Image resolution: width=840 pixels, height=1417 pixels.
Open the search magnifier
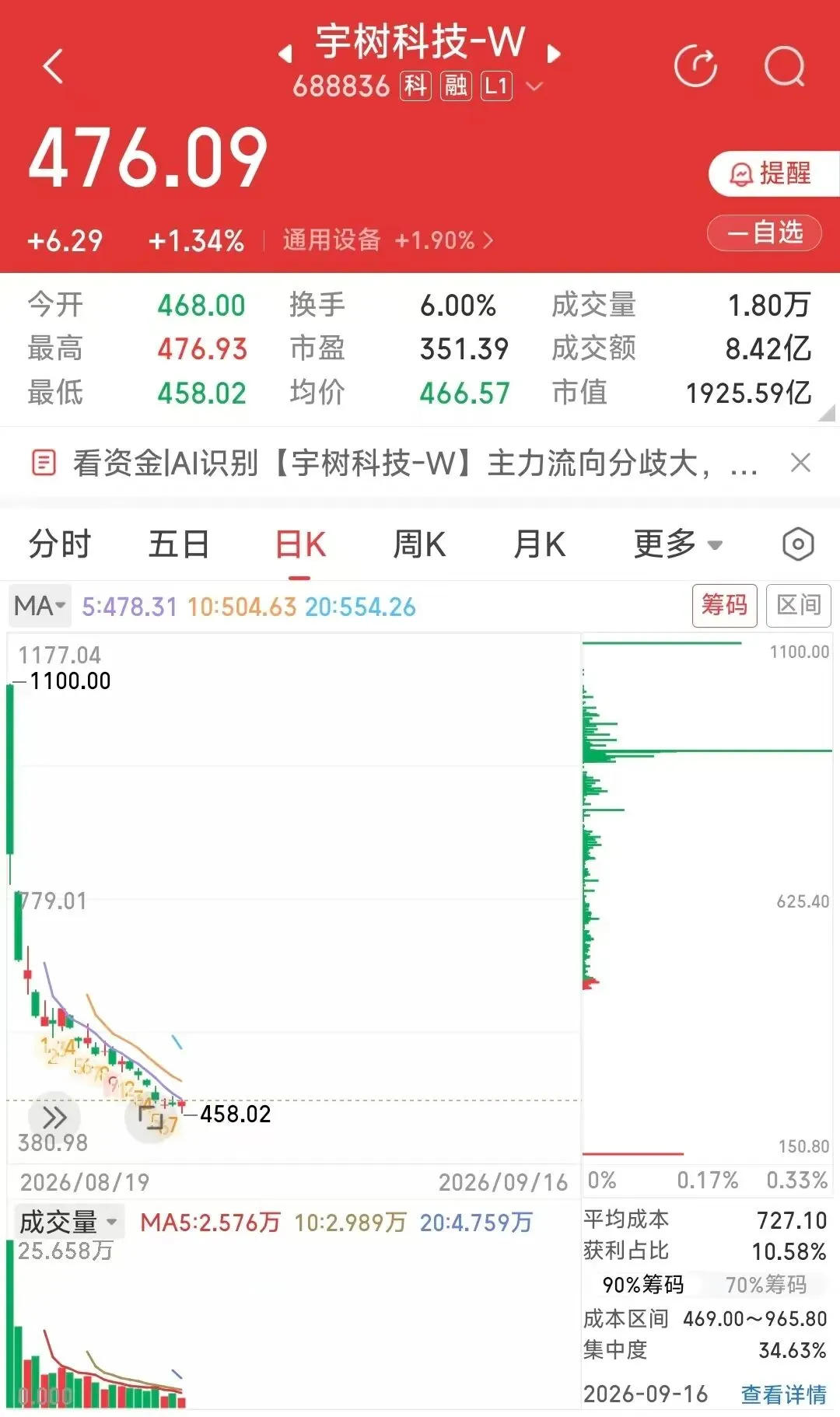click(785, 66)
